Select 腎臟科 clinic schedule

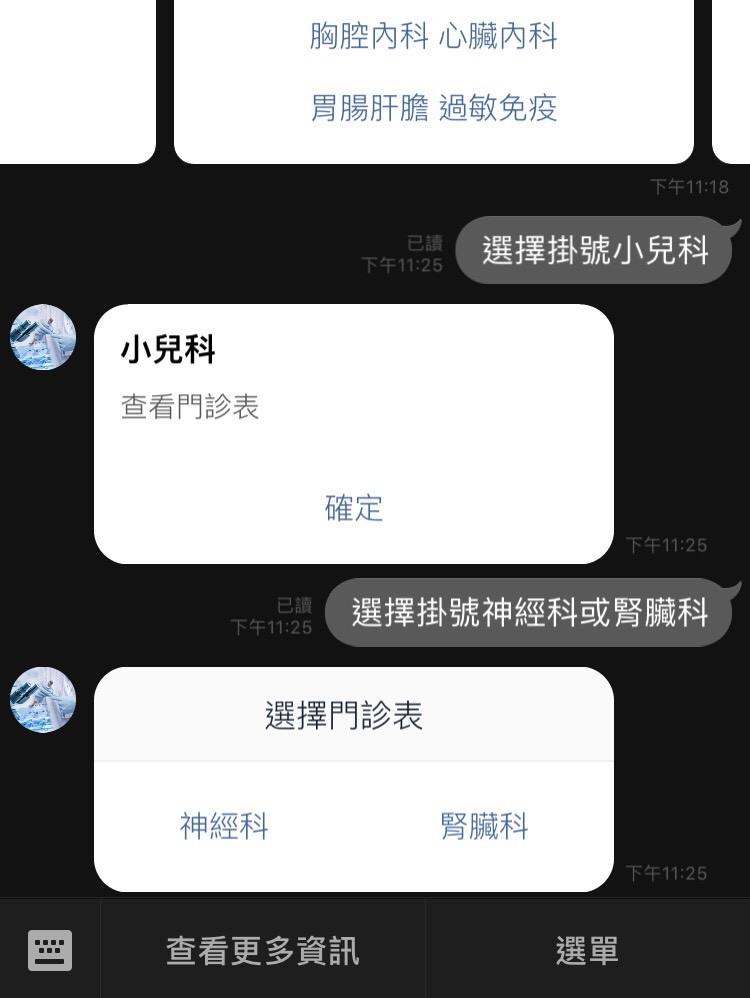484,826
